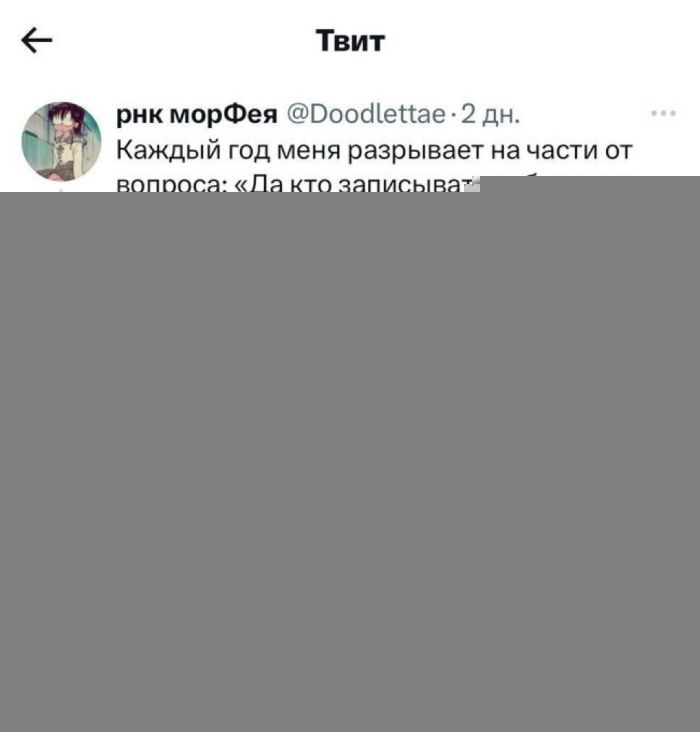Screen dimensions: 700x732
Task: Go back using the arrow icon
Action: [36, 41]
